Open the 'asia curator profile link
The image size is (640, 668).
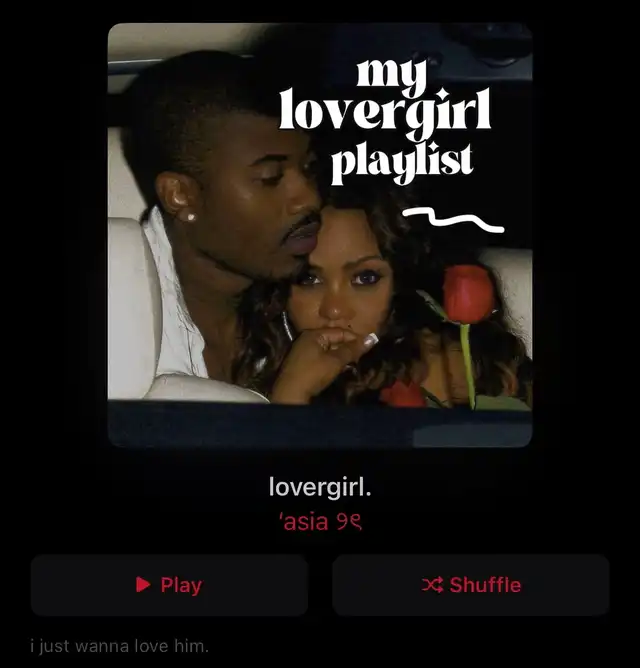(x=320, y=522)
